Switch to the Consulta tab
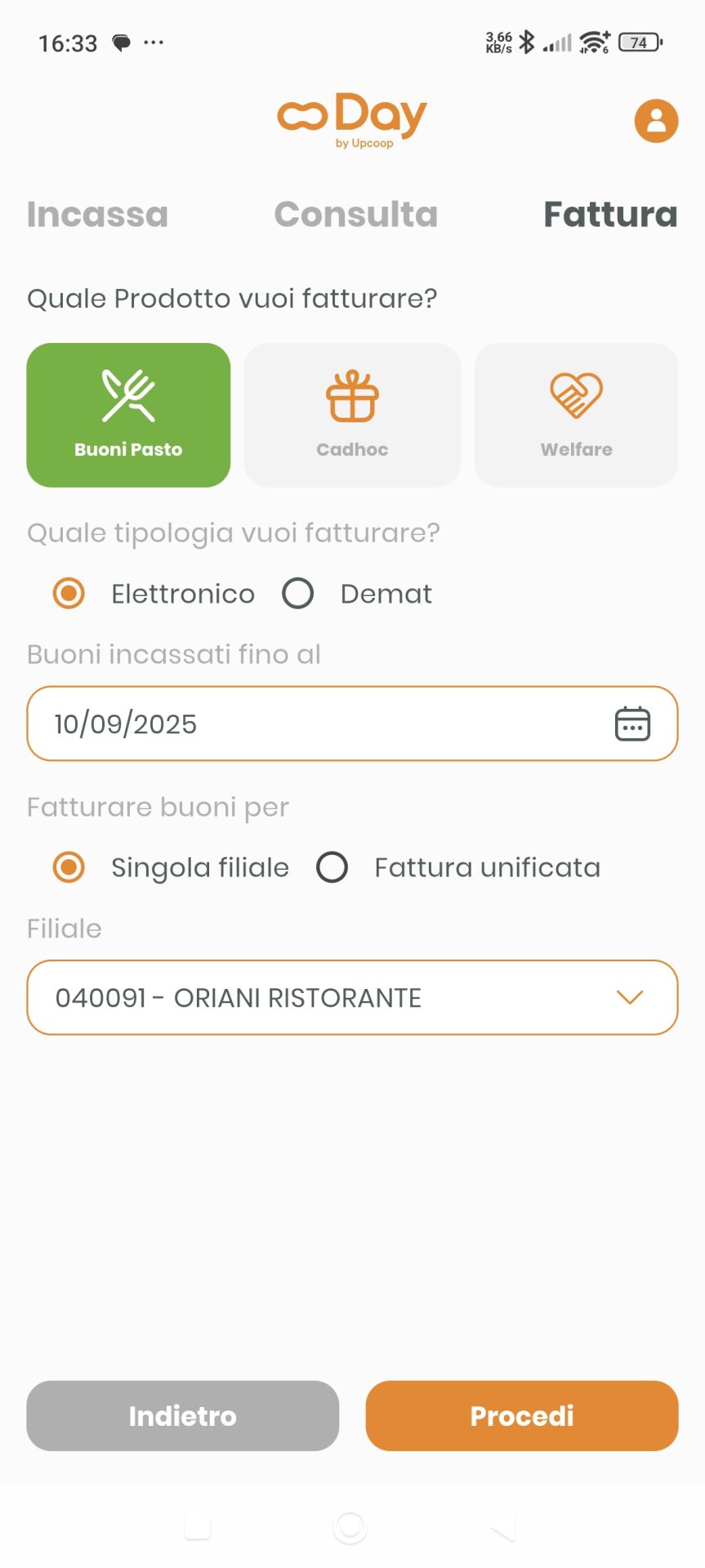Viewport: 705px width, 1568px height. point(355,215)
